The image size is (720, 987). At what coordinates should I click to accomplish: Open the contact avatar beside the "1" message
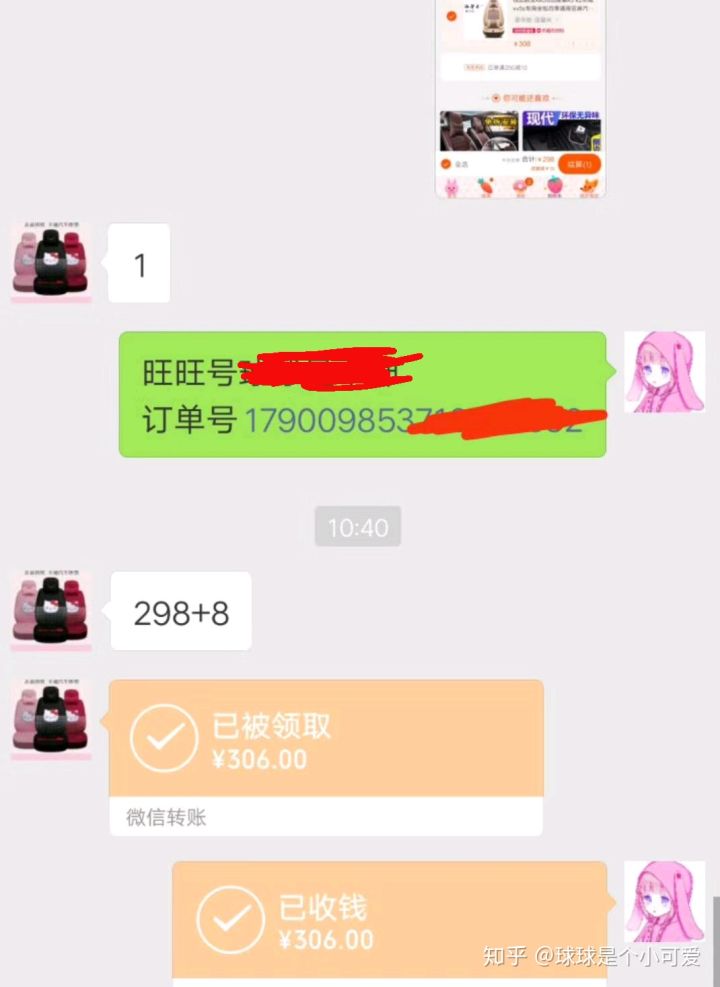pyautogui.click(x=51, y=263)
